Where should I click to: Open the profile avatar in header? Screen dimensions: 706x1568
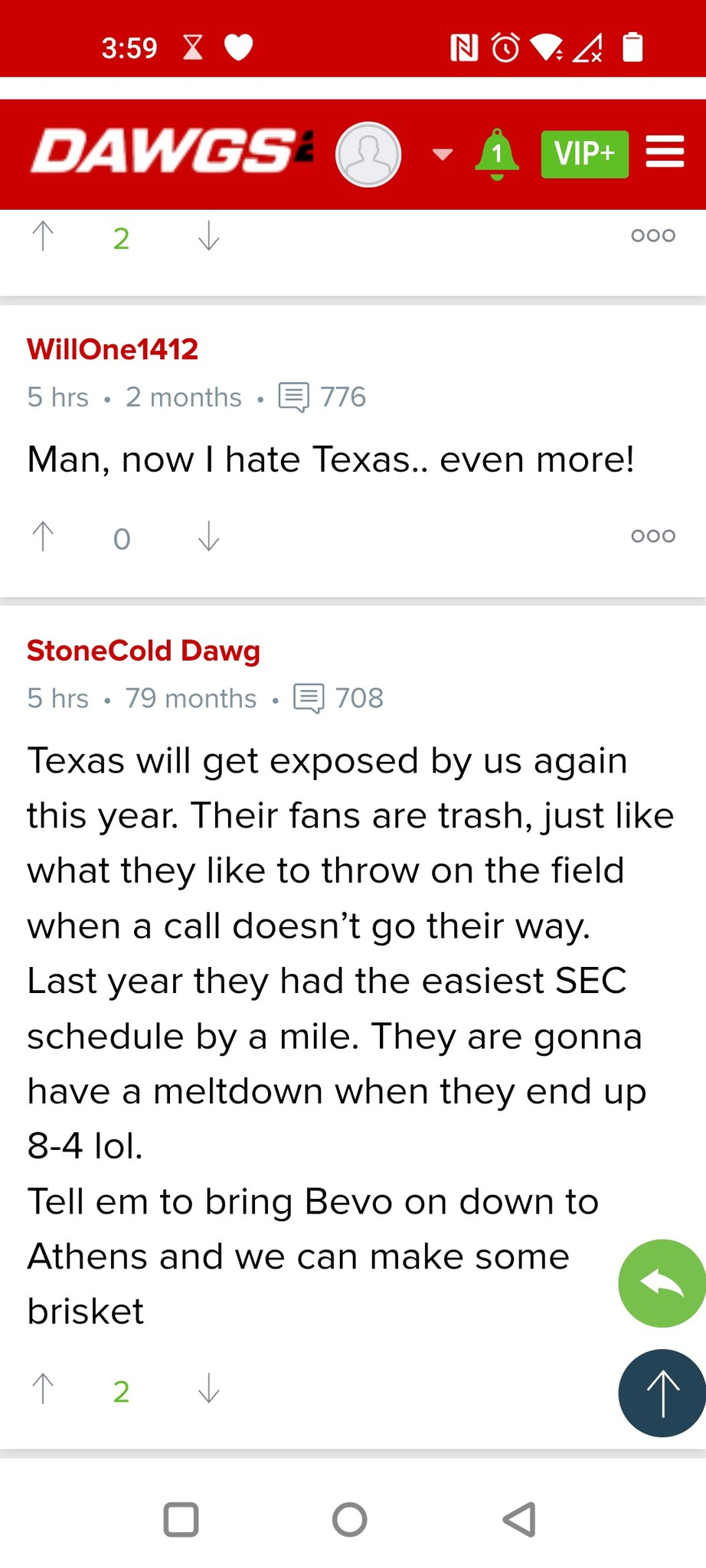coord(368,155)
